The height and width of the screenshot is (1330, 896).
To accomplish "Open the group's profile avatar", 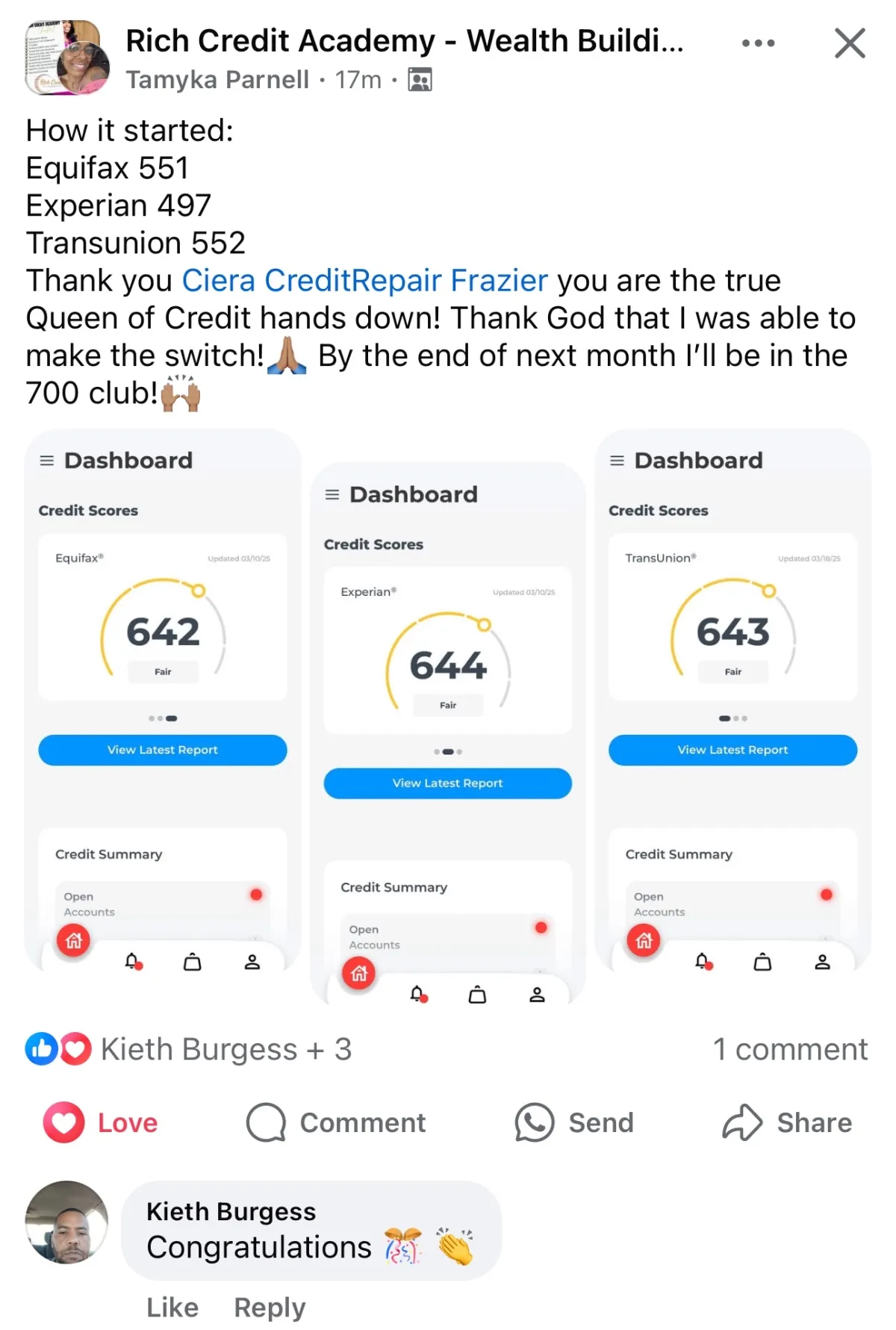I will [x=66, y=58].
